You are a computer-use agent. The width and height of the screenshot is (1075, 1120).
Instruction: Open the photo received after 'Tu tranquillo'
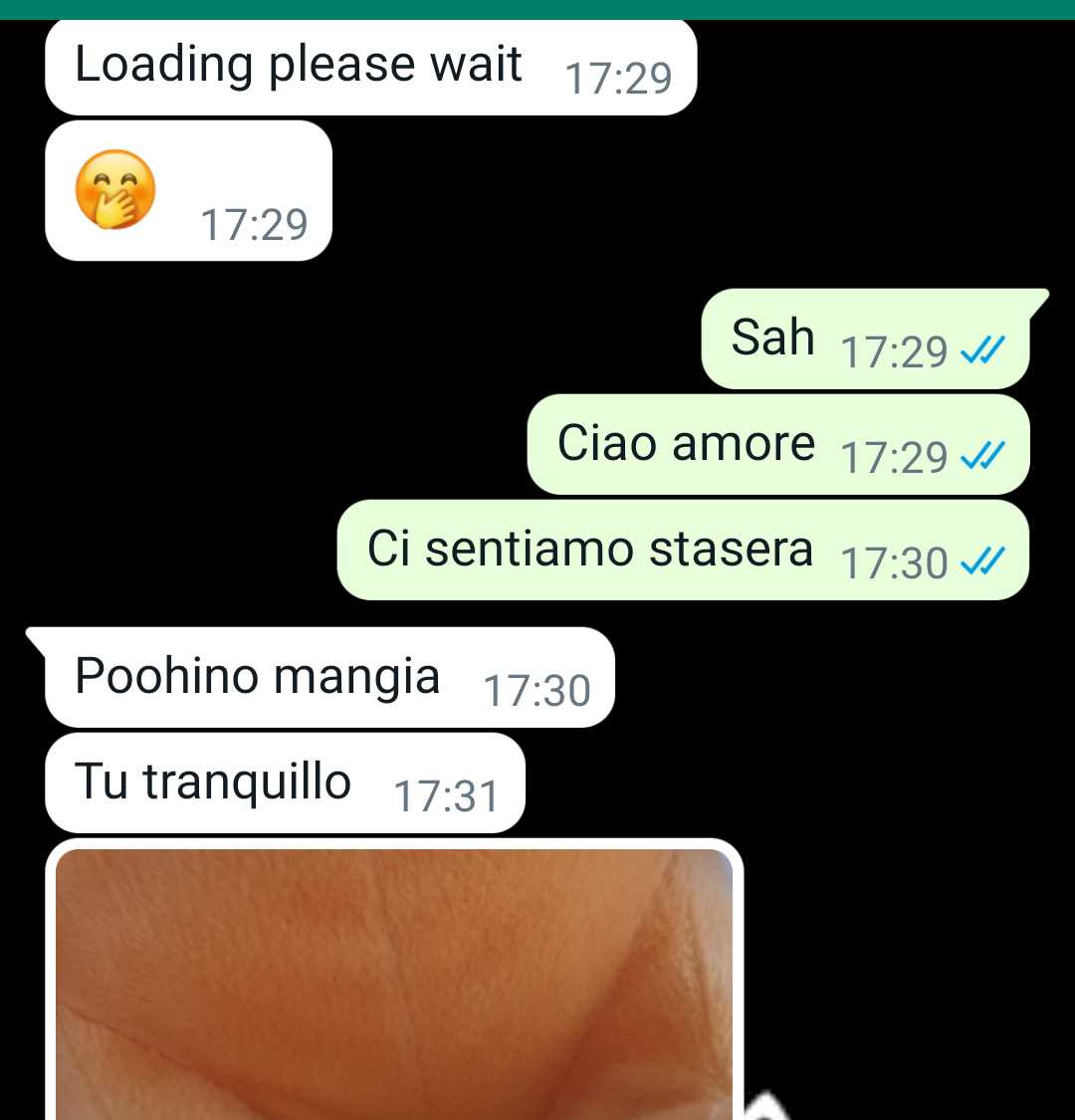tap(394, 981)
